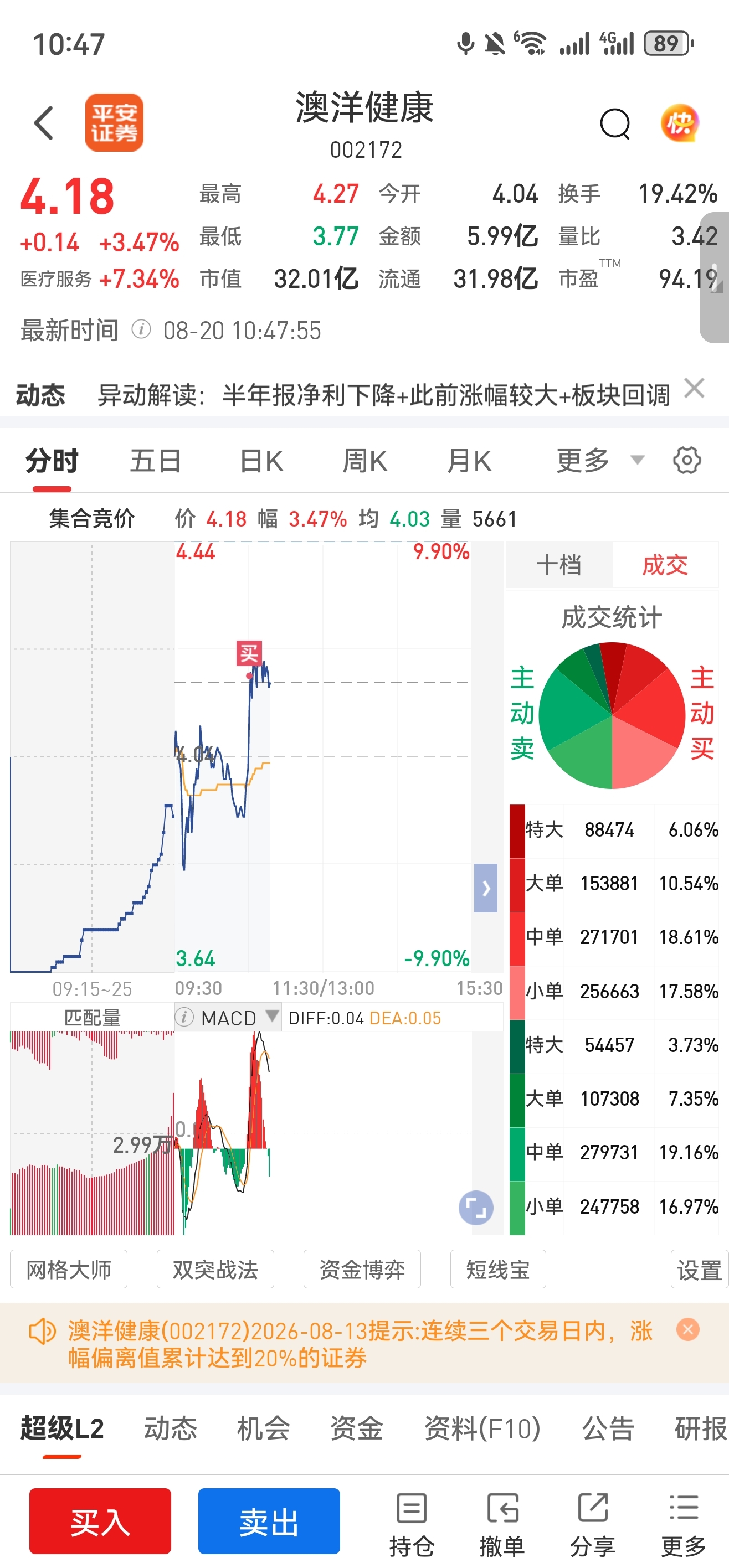729x1568 pixels.
Task: Dismiss the 异动解读 news ticker
Action: point(694,388)
